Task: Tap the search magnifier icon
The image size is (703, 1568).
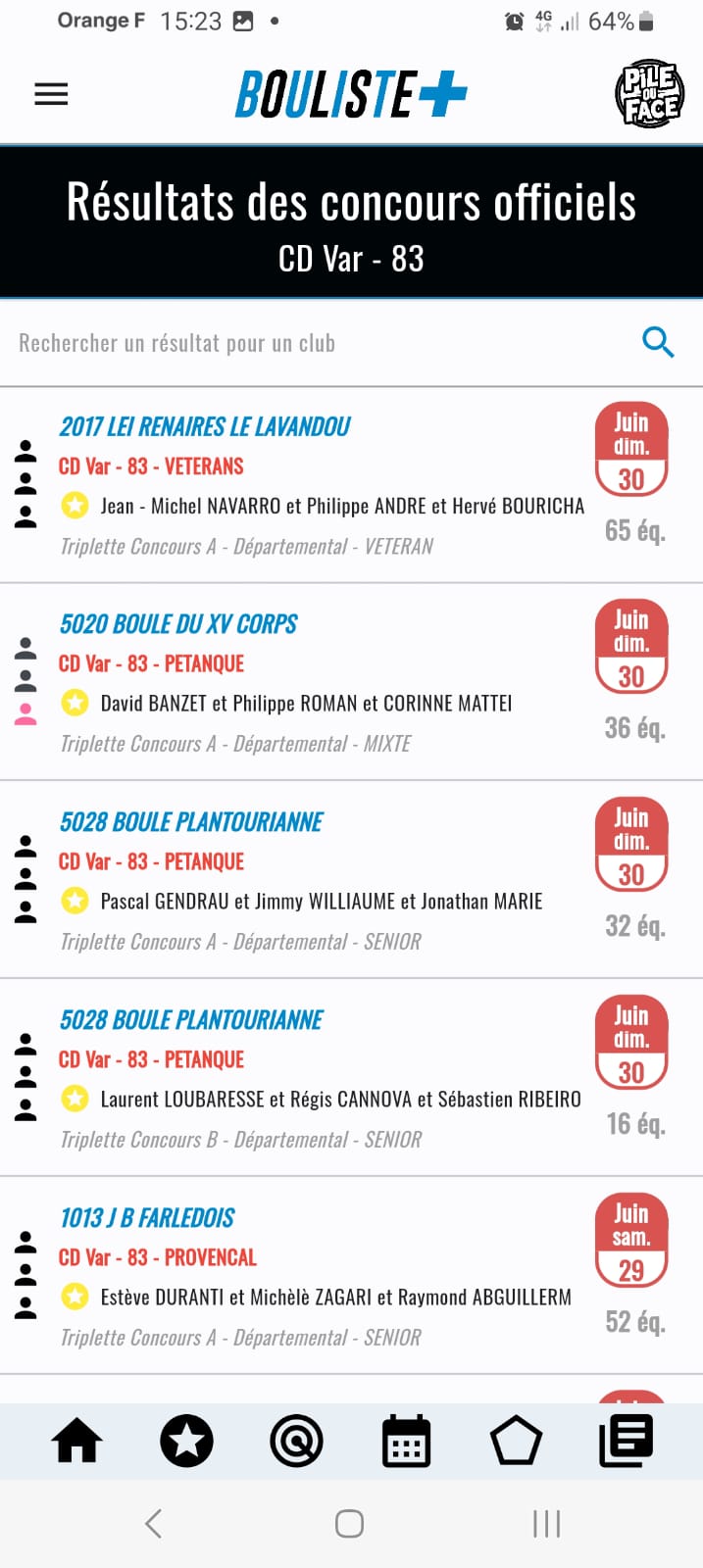Action: click(x=658, y=342)
